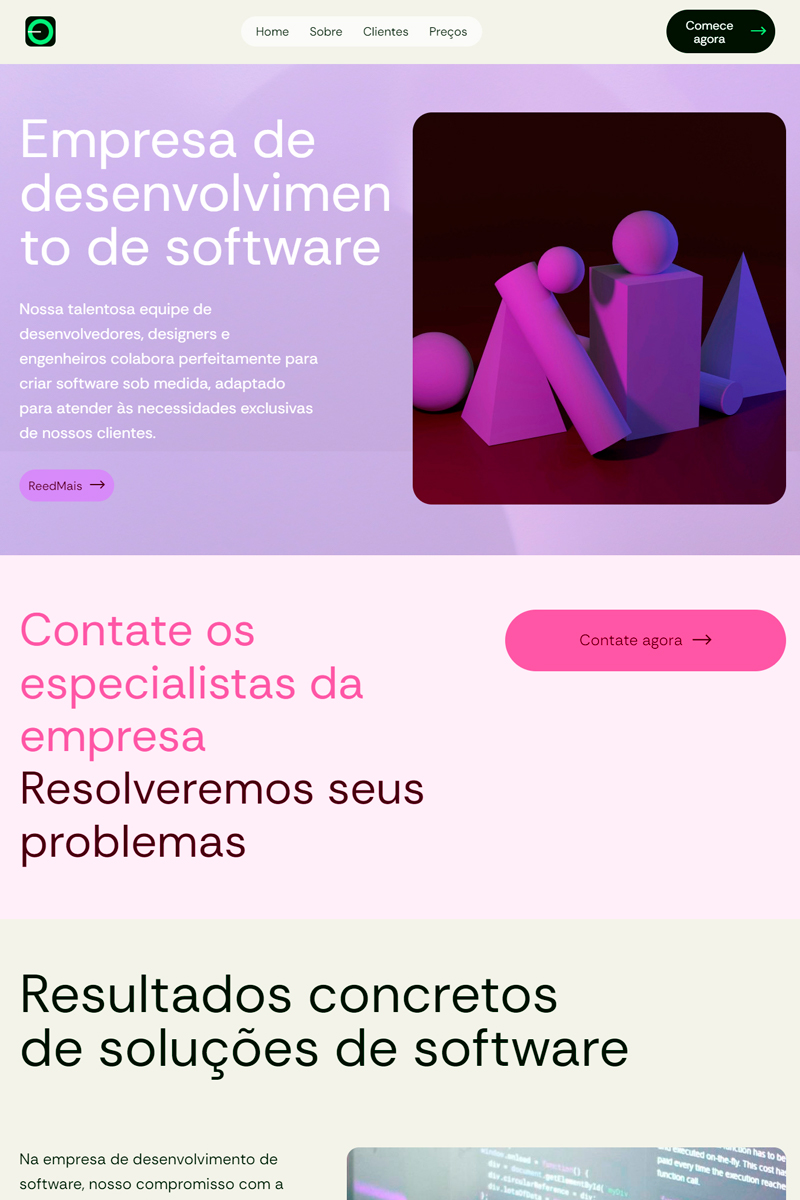The image size is (800, 1200).
Task: Click the paragraph starting with Na empresa
Action: coord(150,1172)
